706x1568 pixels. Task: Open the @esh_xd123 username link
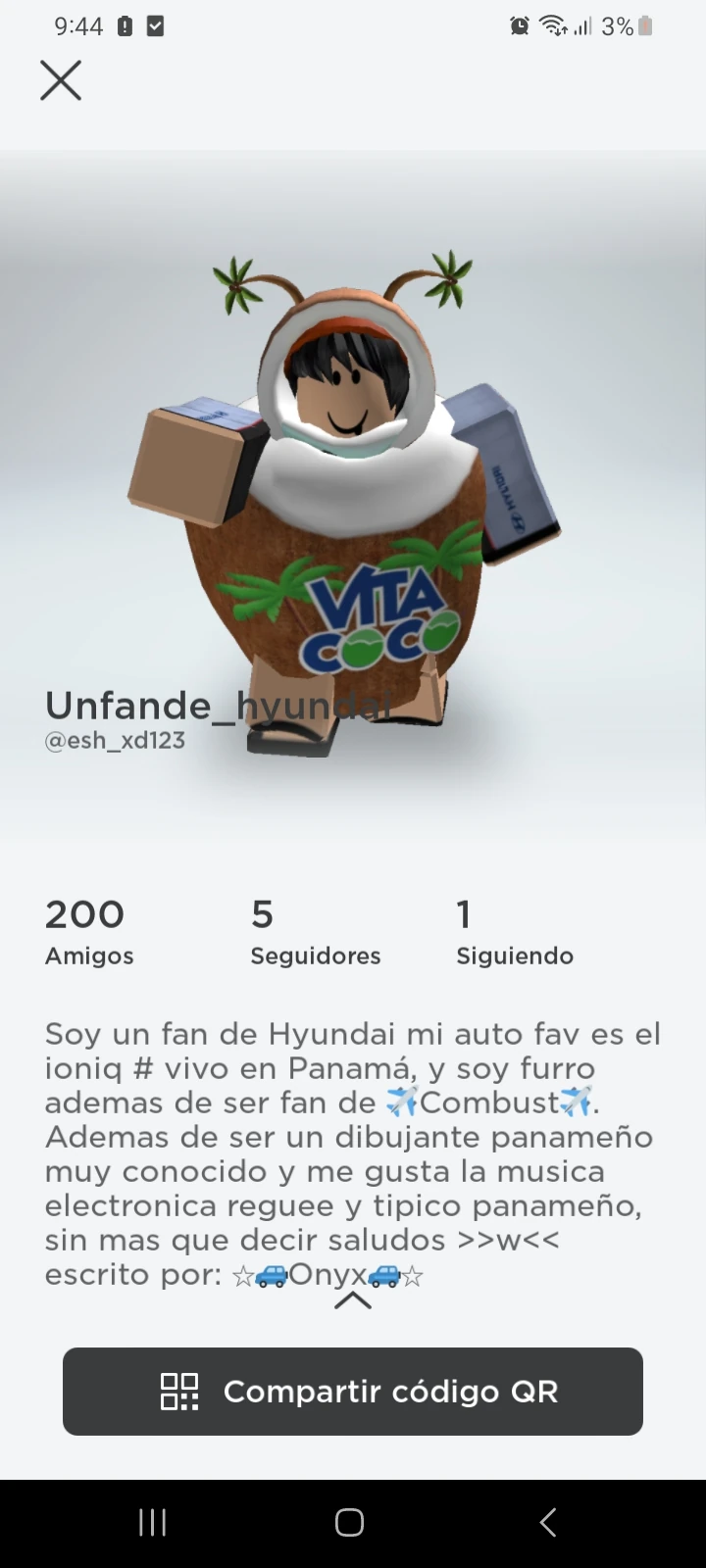click(x=115, y=741)
